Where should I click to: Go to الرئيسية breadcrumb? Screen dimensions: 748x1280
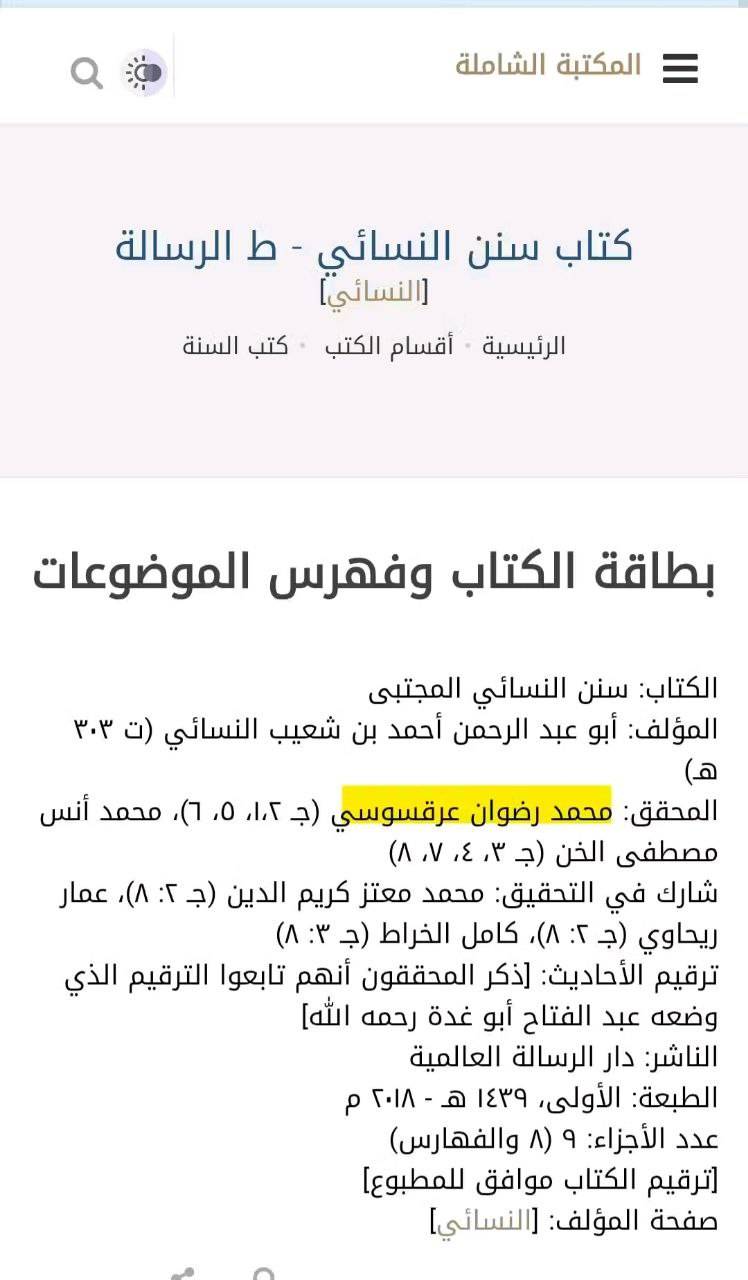524,346
